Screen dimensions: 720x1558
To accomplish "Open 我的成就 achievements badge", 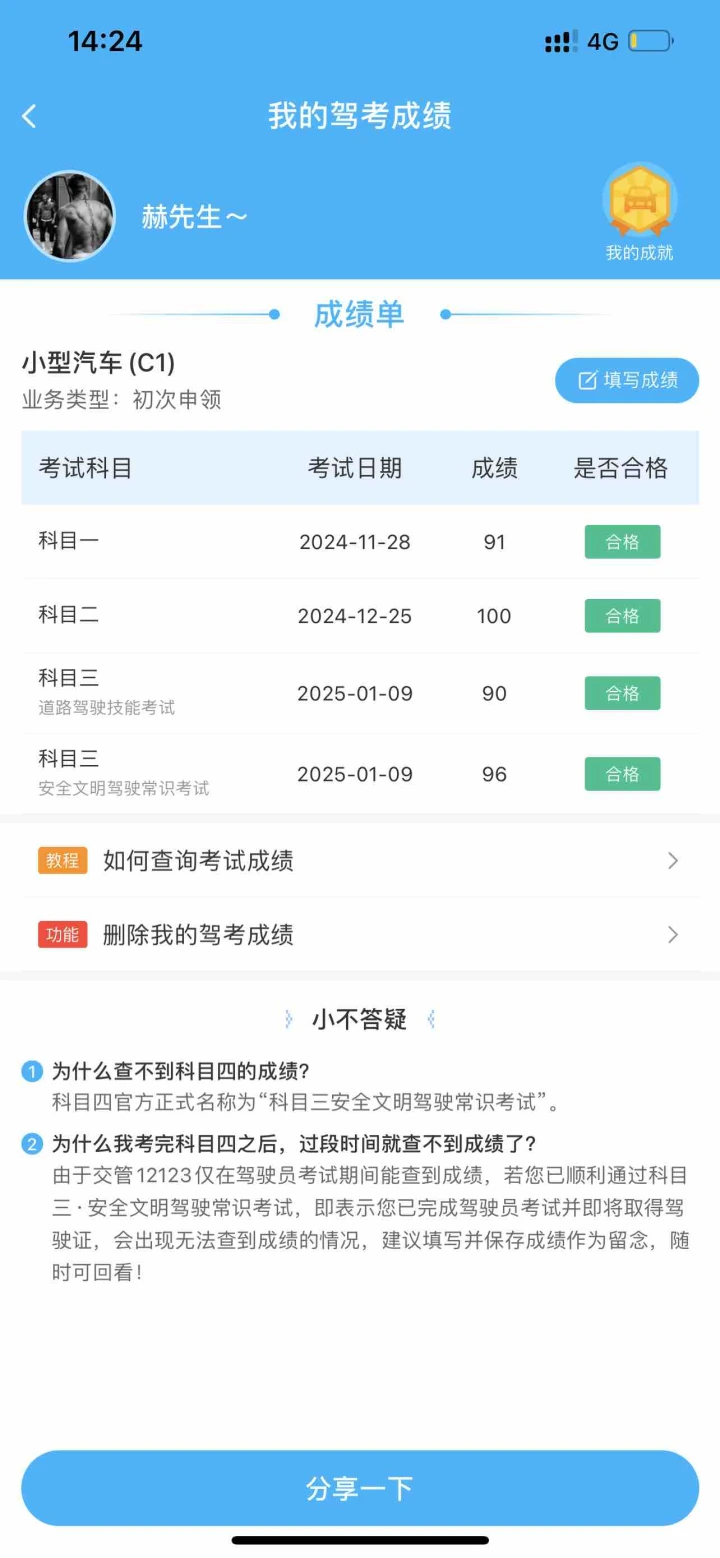I will click(x=639, y=213).
